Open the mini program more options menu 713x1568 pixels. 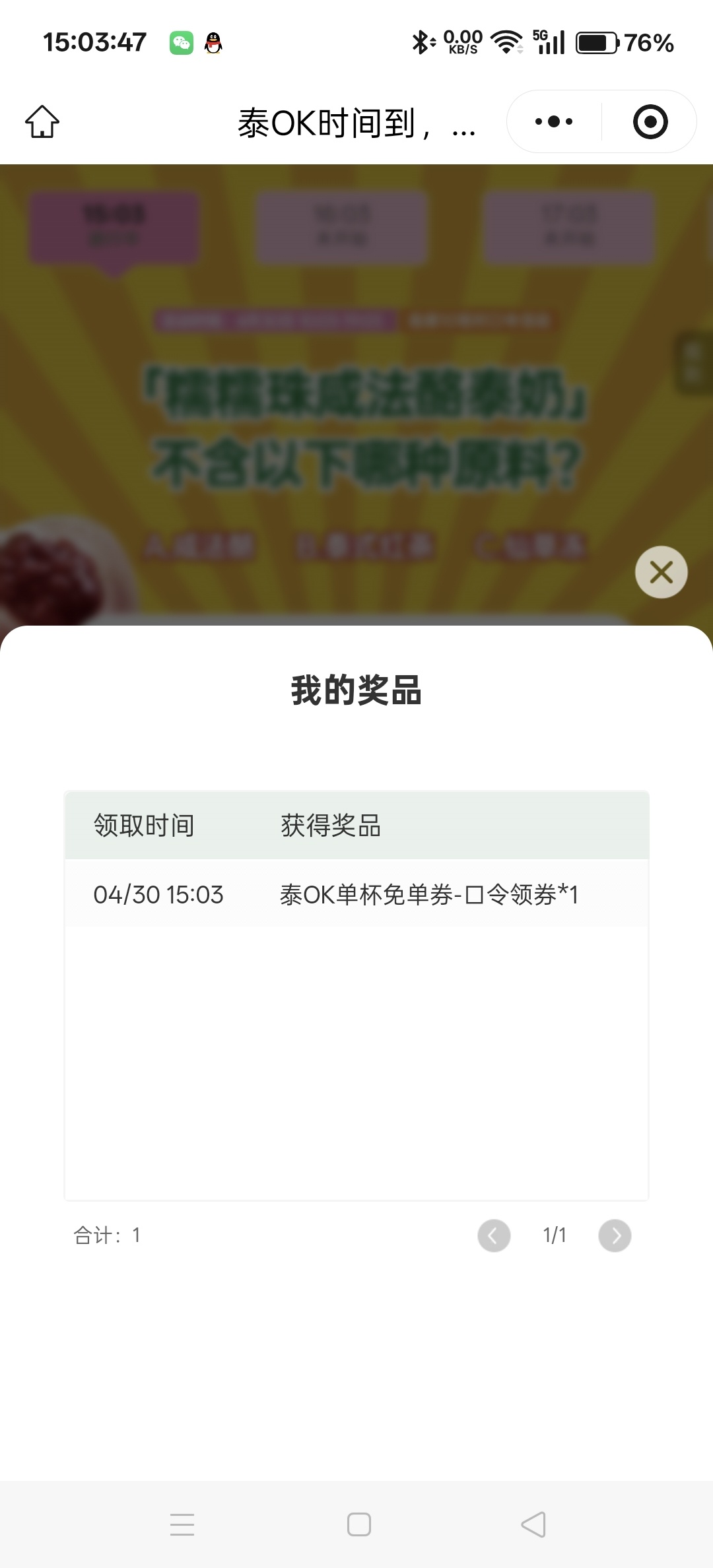point(554,122)
